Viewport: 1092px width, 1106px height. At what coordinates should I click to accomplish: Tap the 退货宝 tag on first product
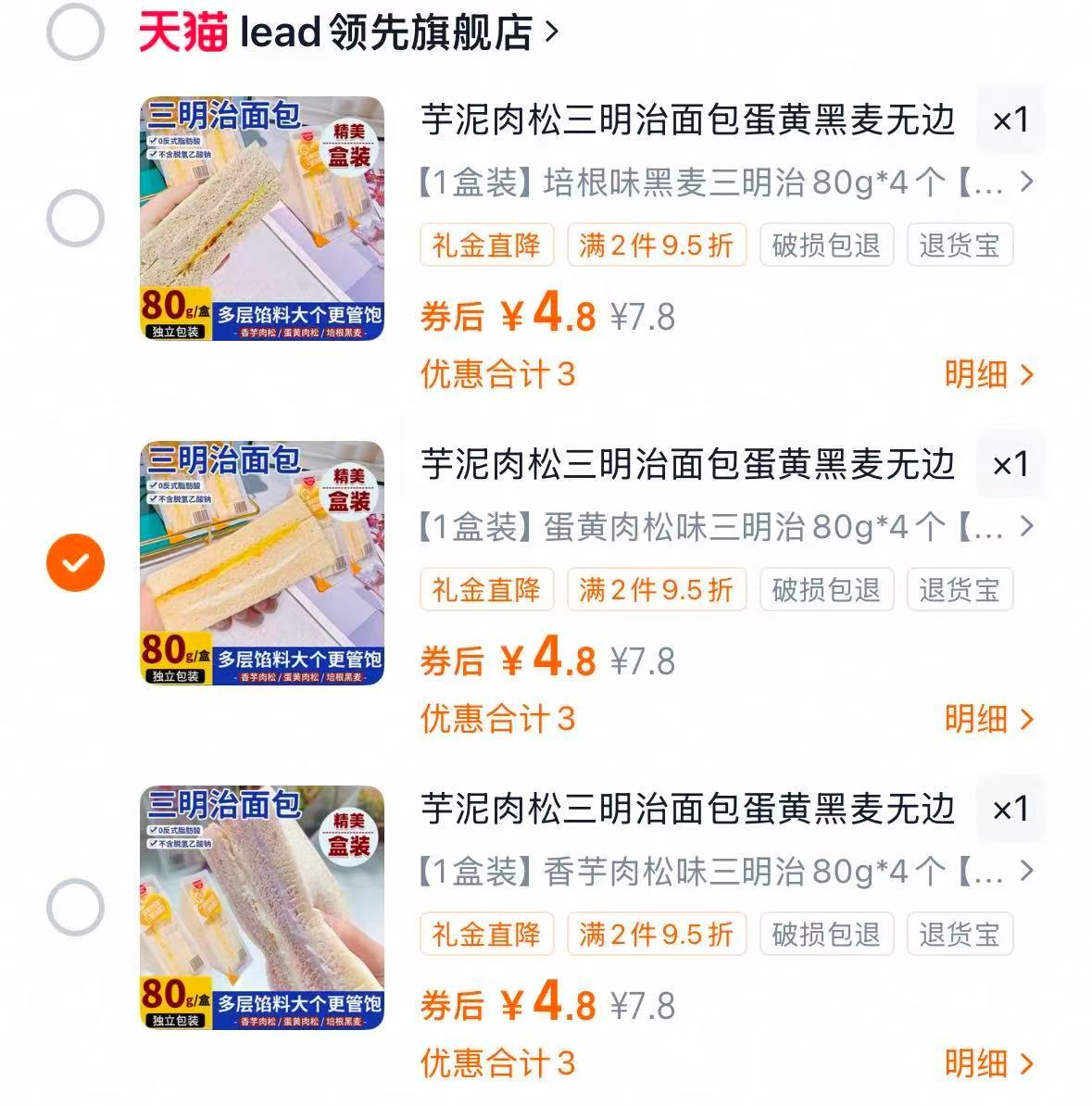pyautogui.click(x=960, y=245)
